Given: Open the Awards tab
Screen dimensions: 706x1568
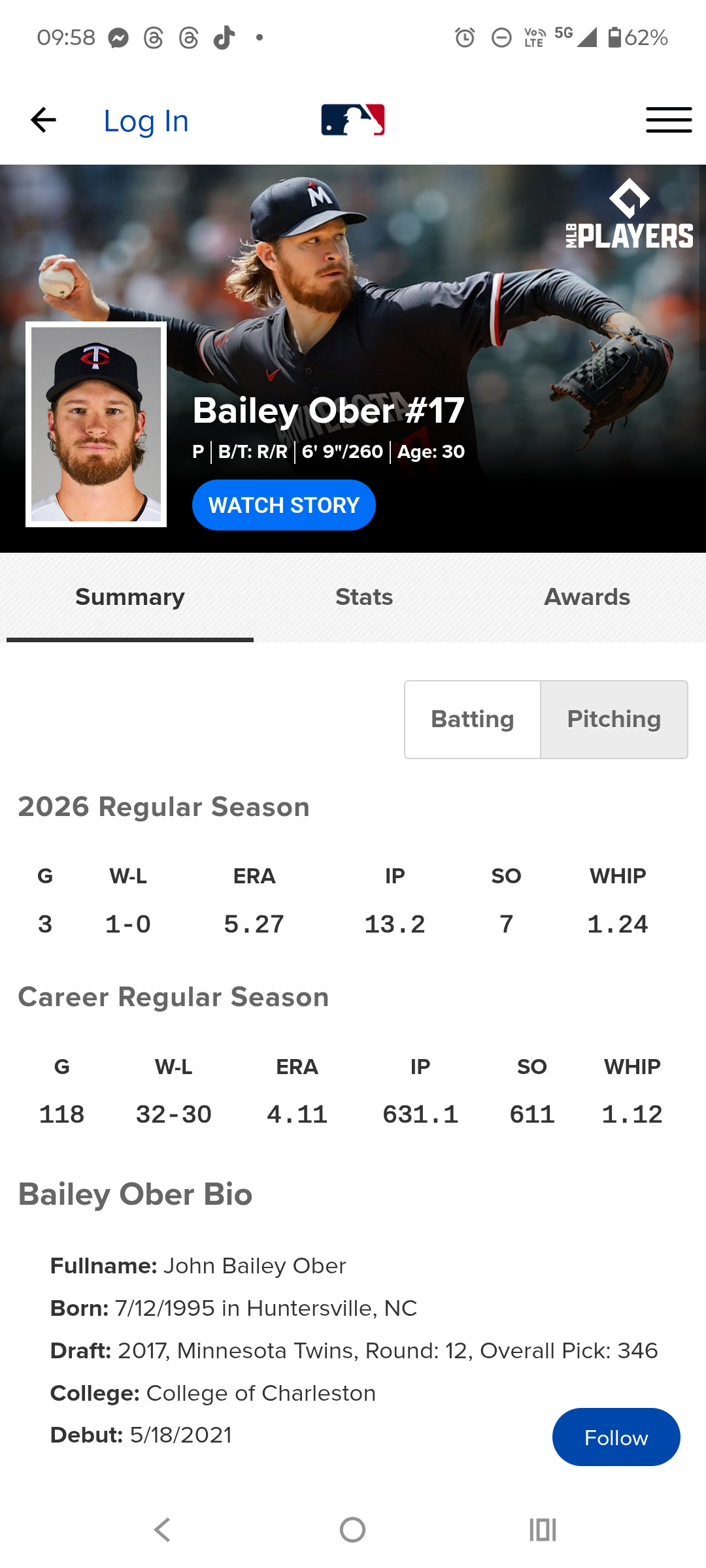Looking at the screenshot, I should [x=587, y=597].
